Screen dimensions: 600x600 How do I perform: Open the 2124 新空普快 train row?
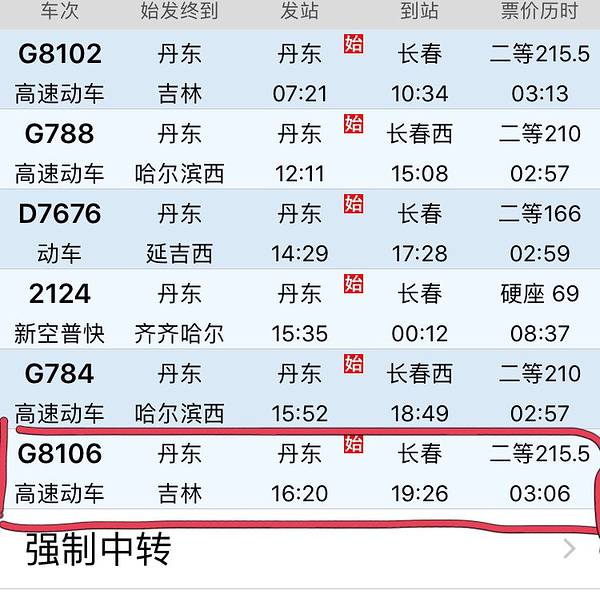click(x=300, y=312)
